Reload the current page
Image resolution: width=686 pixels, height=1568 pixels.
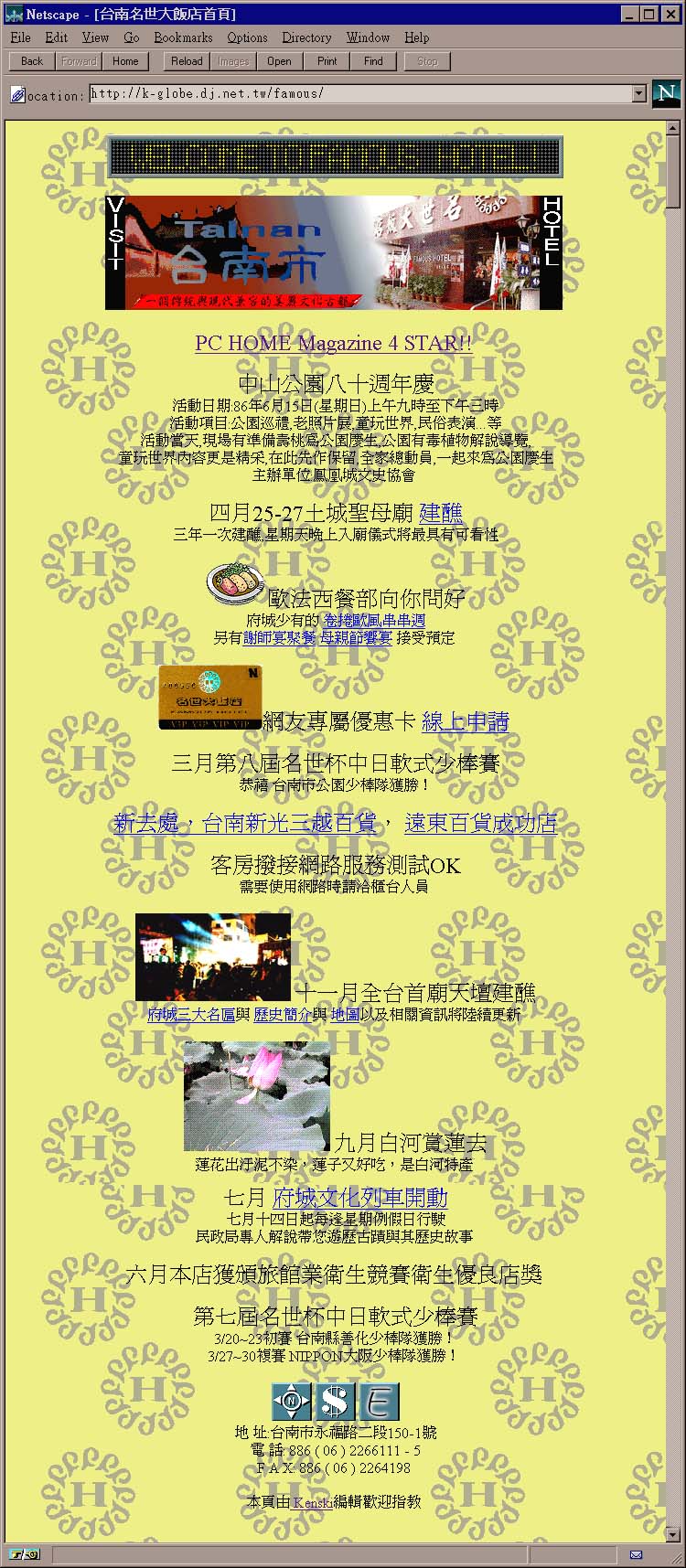pos(187,61)
